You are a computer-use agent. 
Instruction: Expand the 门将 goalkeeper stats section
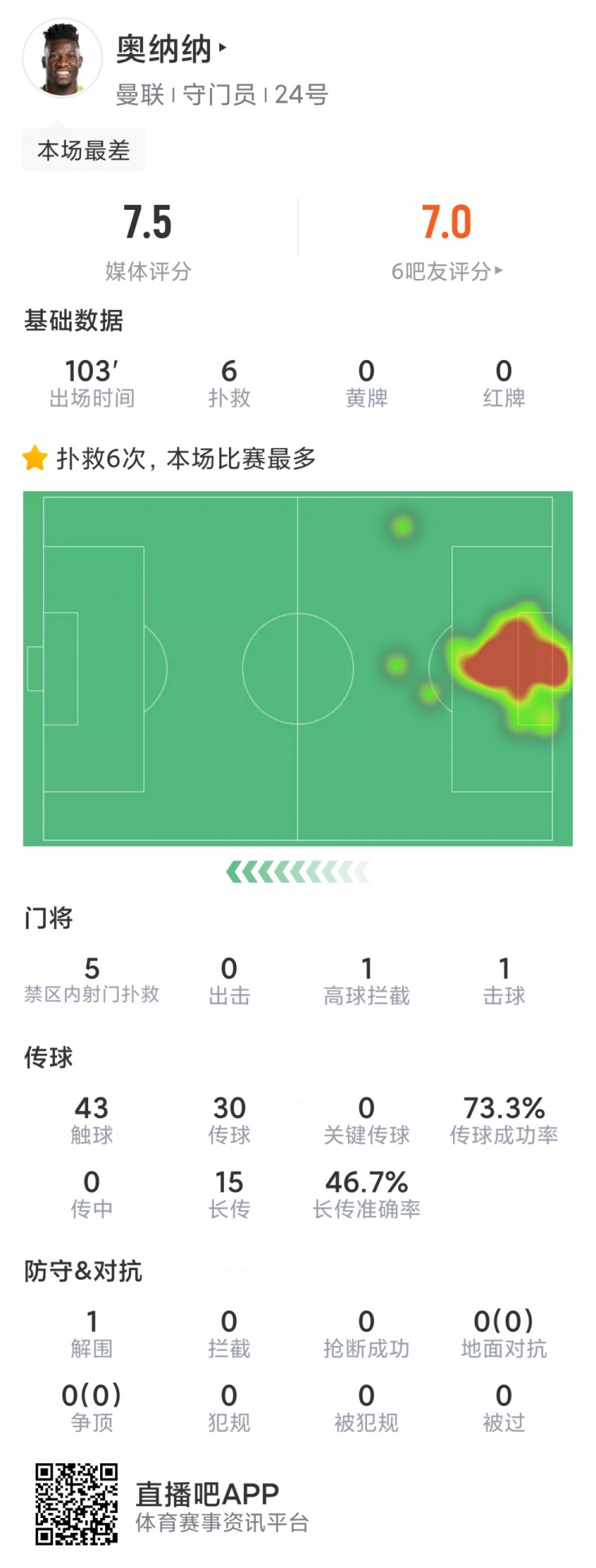49,920
